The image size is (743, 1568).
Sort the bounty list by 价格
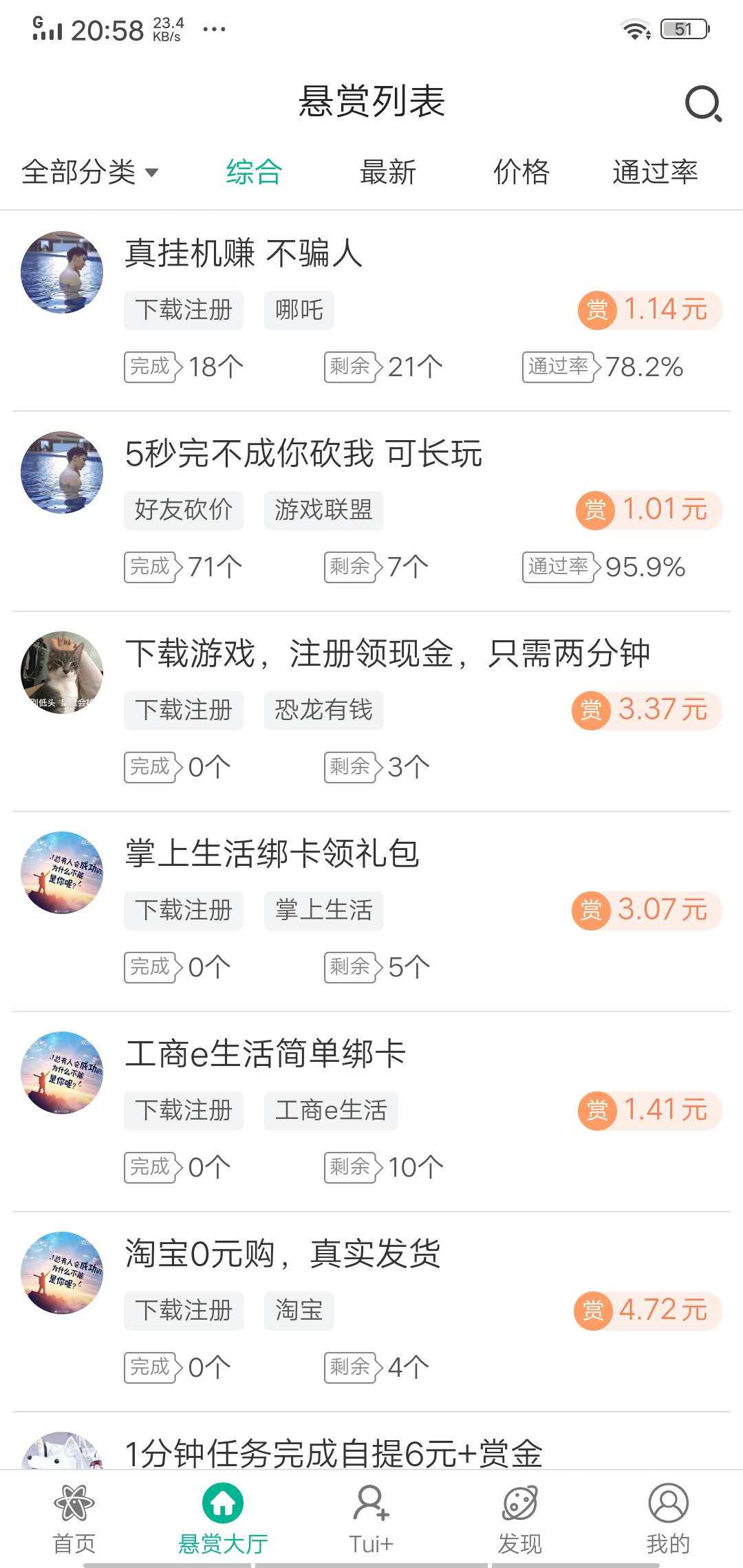tap(521, 172)
